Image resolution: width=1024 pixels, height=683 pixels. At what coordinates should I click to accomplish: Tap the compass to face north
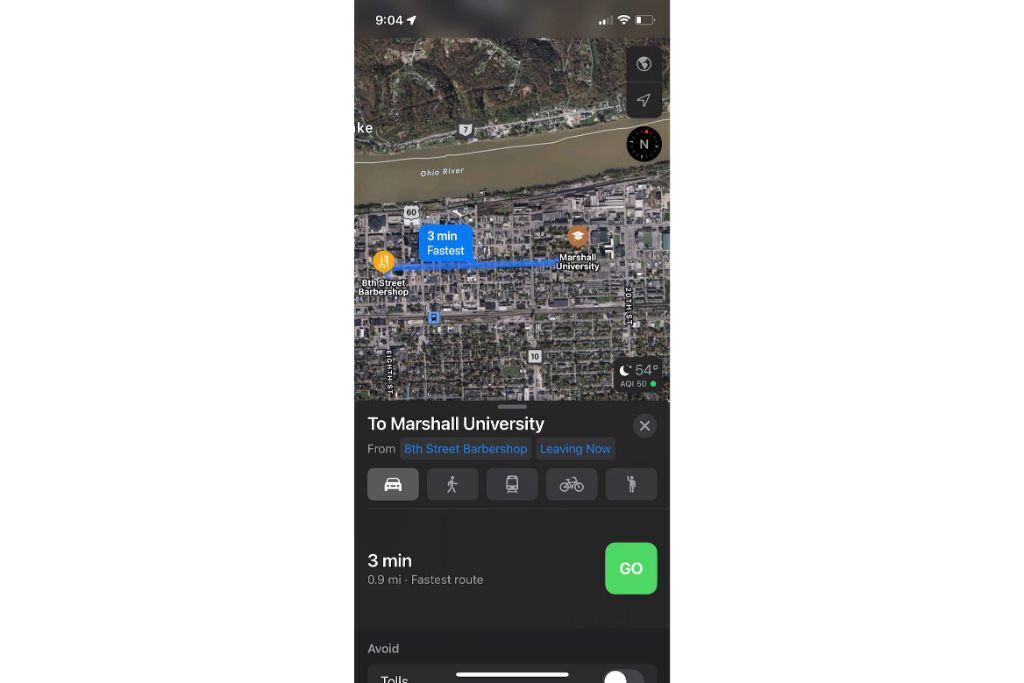click(x=644, y=144)
